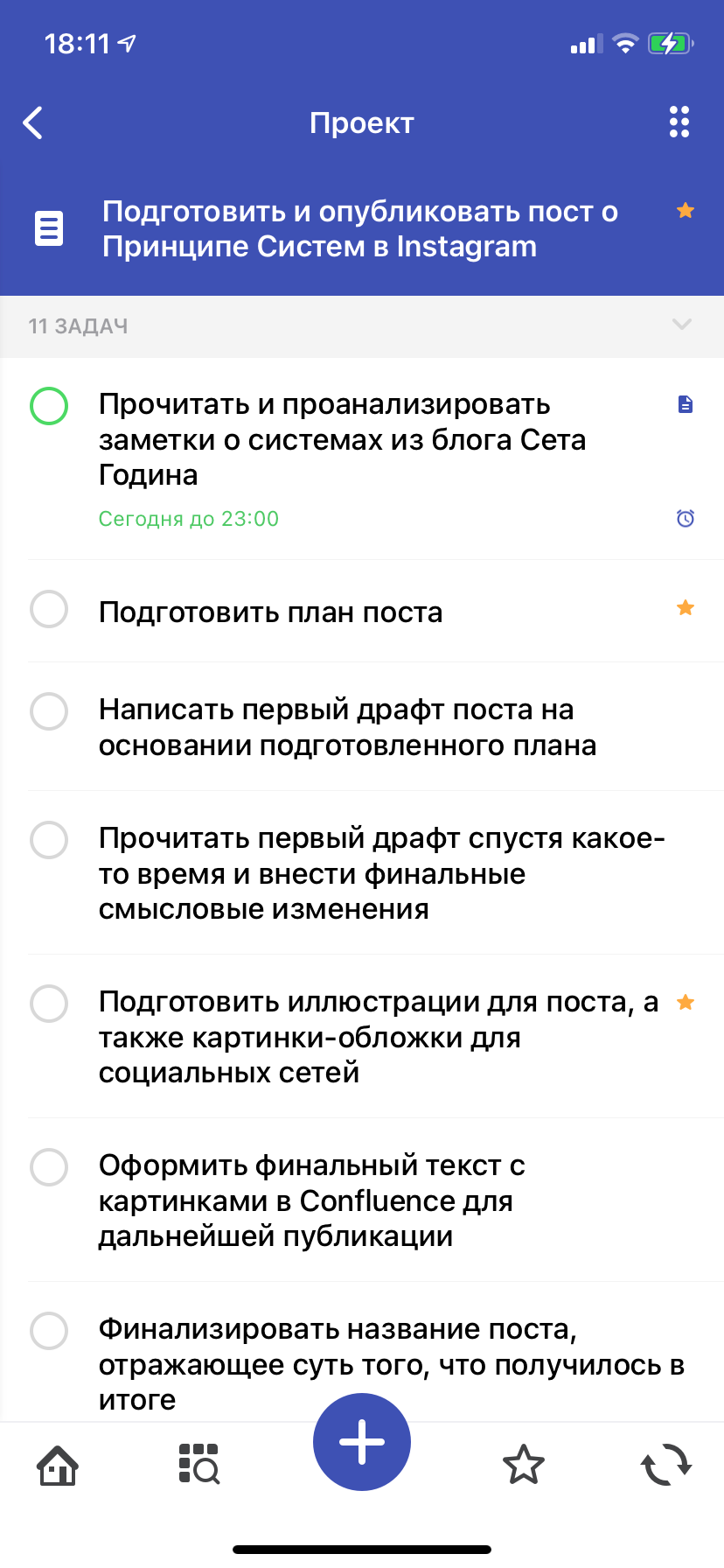The image size is (724, 1568).
Task: Tap the alarm icon beside Сегодня до 23:00
Action: coord(686,519)
